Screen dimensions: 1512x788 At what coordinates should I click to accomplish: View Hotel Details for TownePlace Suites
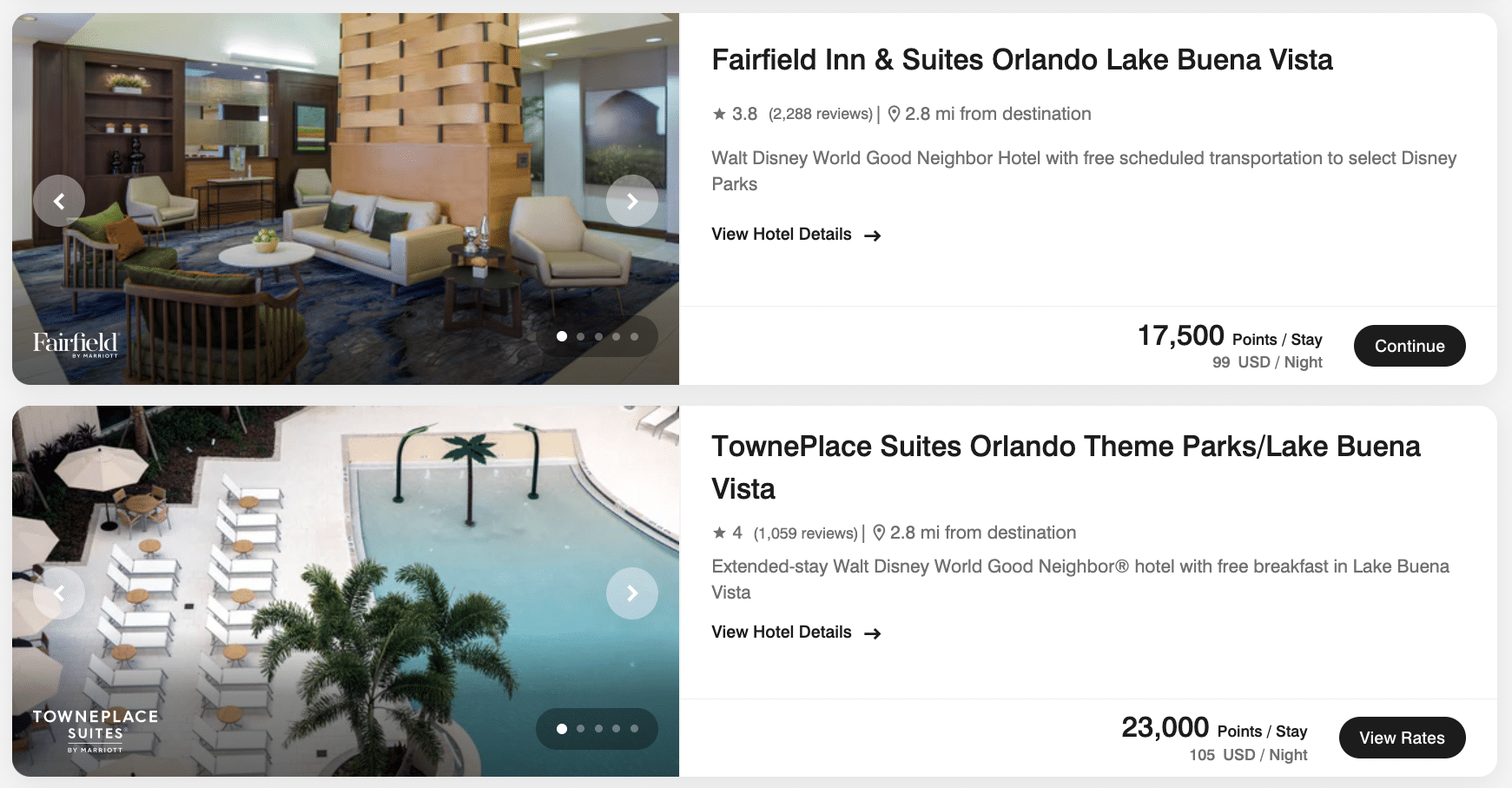click(796, 632)
